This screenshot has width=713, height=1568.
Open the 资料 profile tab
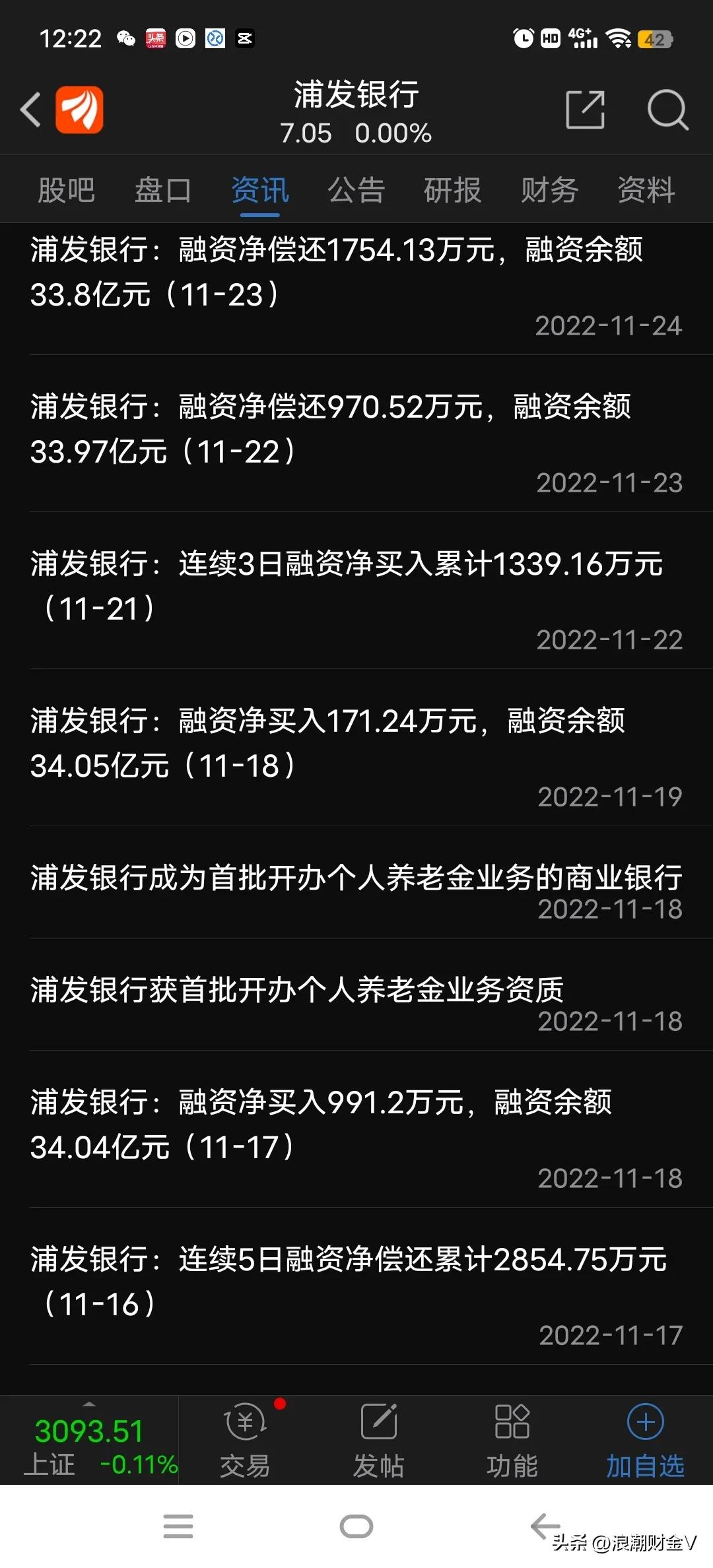coord(645,190)
